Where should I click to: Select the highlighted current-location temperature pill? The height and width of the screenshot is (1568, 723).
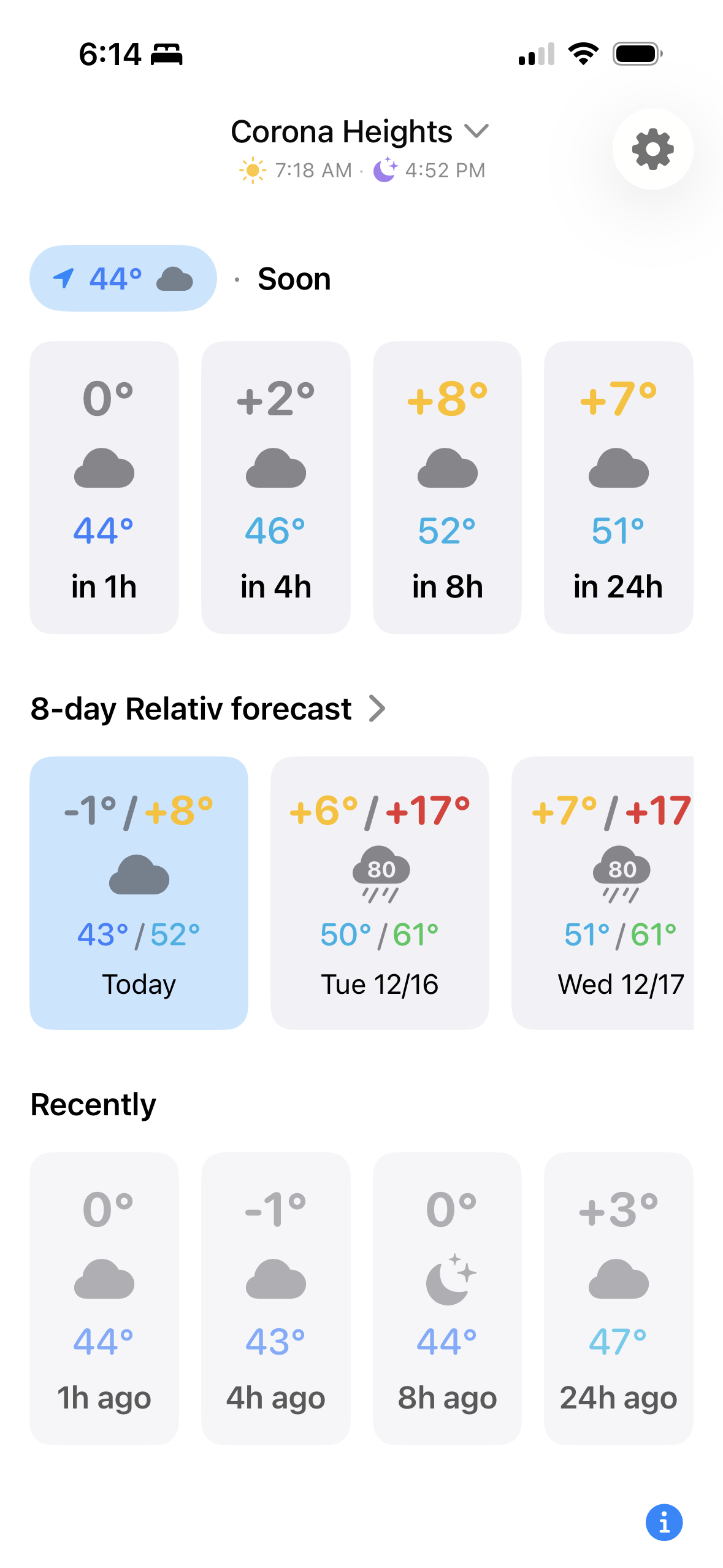click(123, 278)
